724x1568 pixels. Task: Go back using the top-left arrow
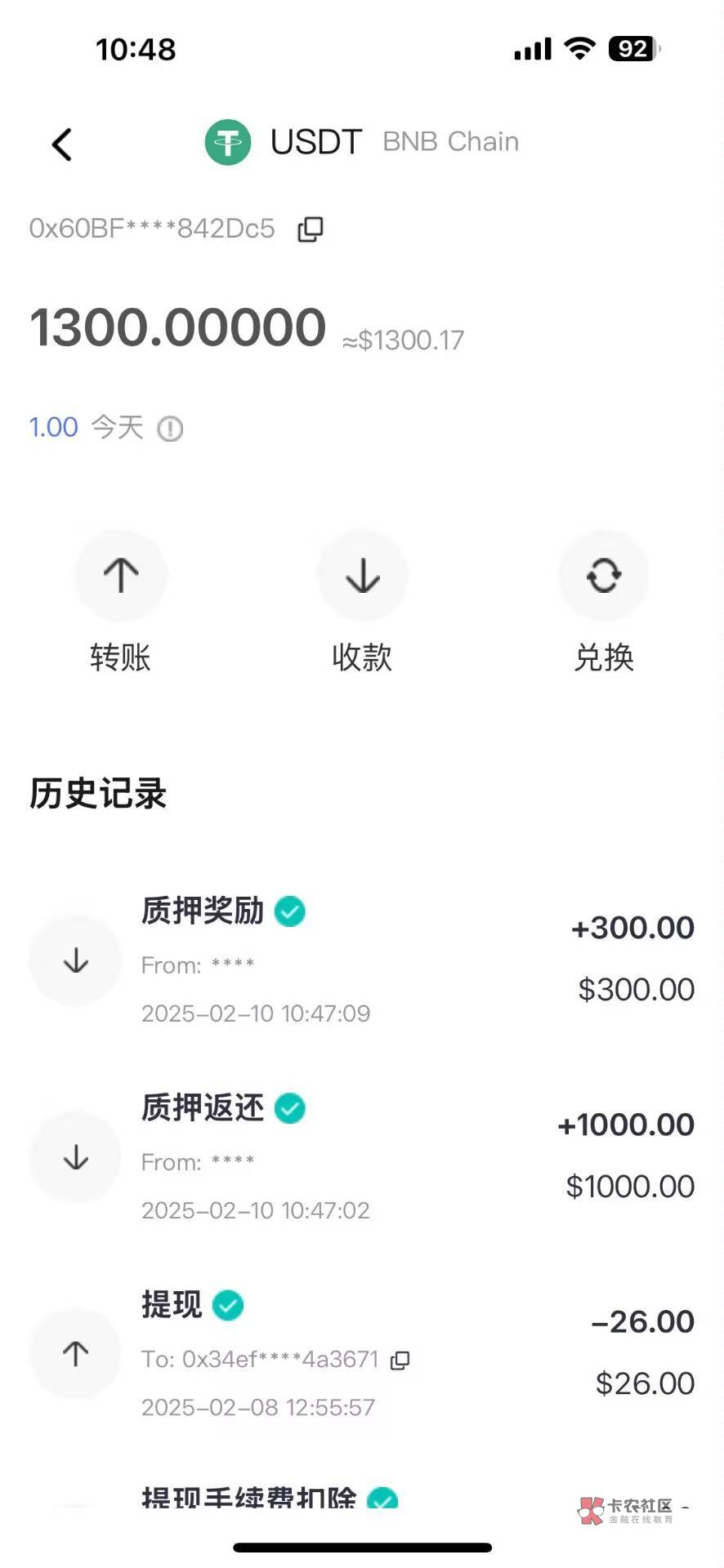point(62,145)
